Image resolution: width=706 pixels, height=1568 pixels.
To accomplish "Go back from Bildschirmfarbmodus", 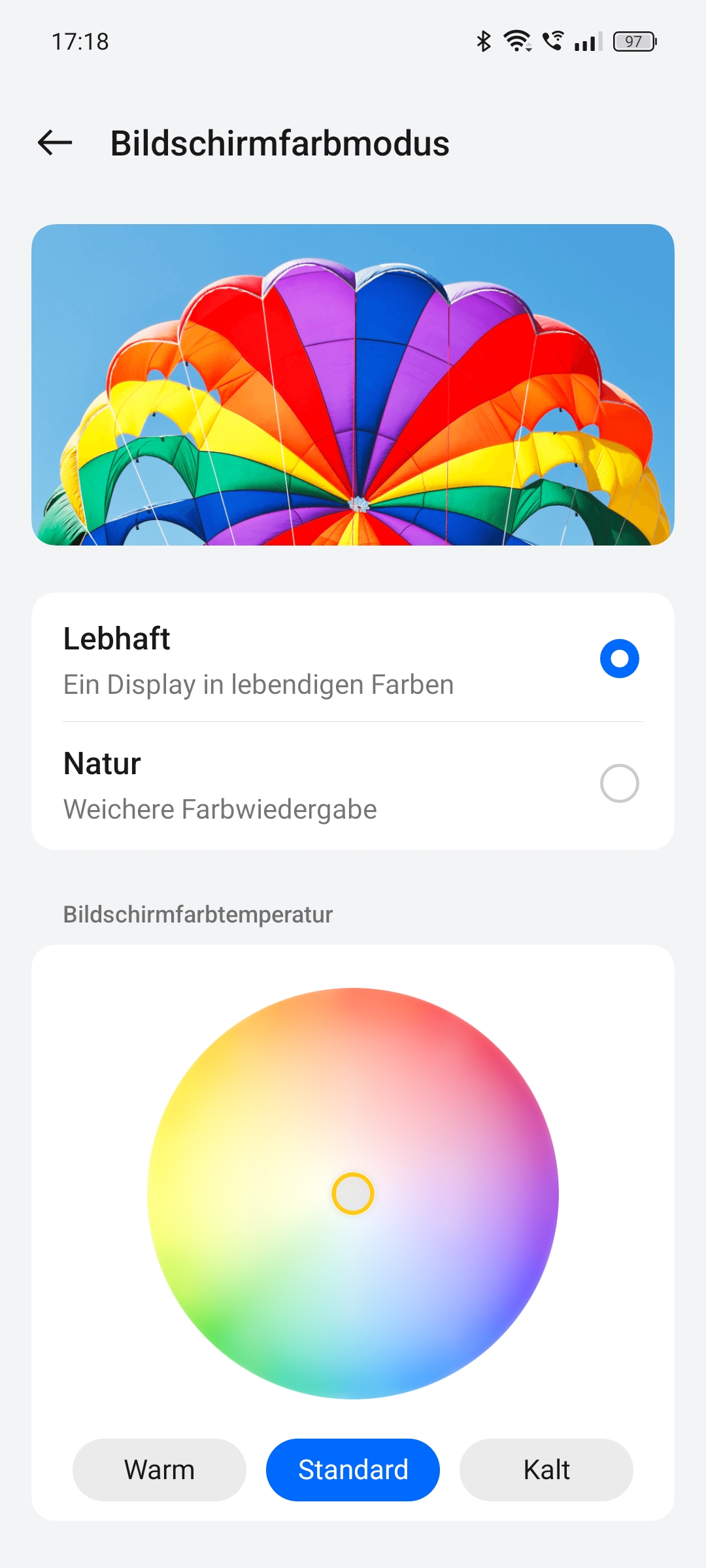I will 55,142.
